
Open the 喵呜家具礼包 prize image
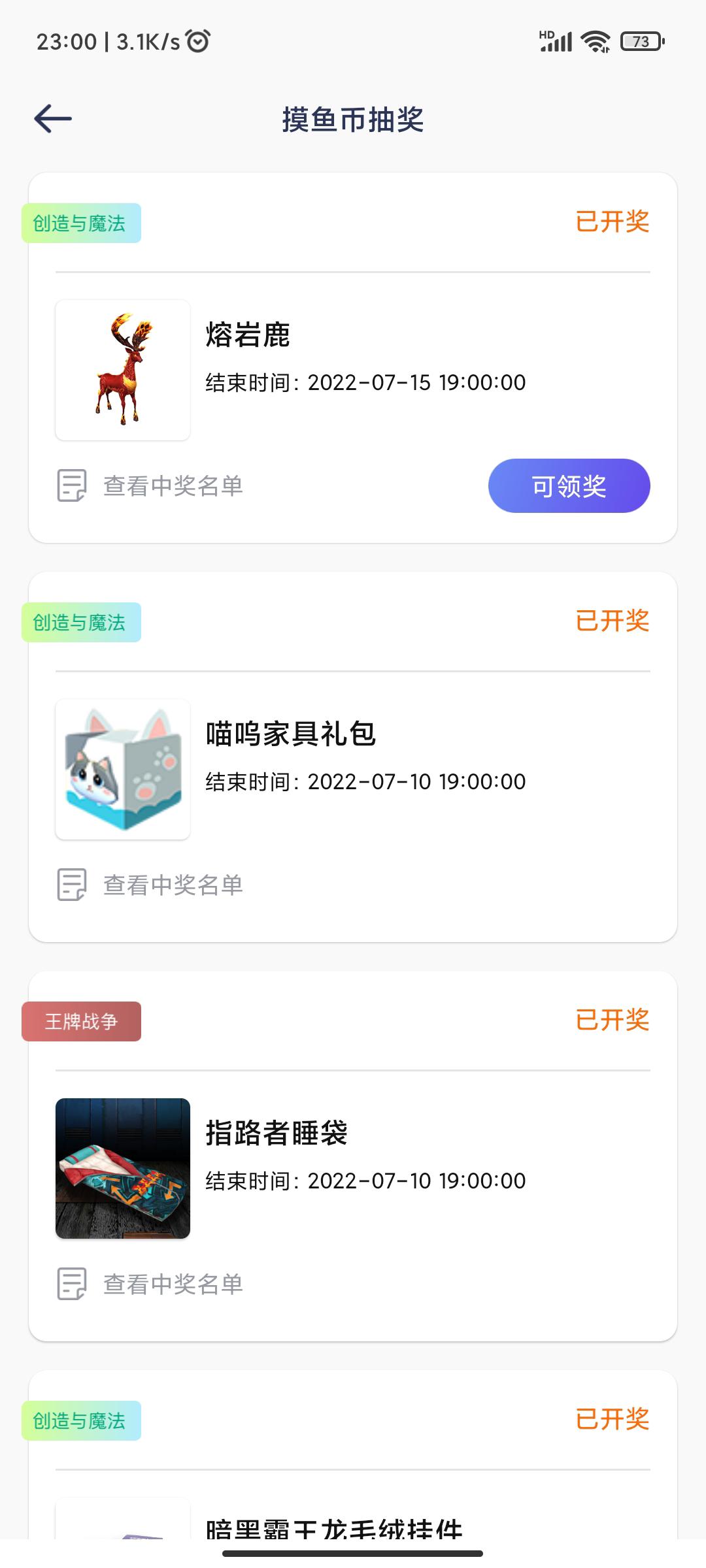click(x=123, y=769)
